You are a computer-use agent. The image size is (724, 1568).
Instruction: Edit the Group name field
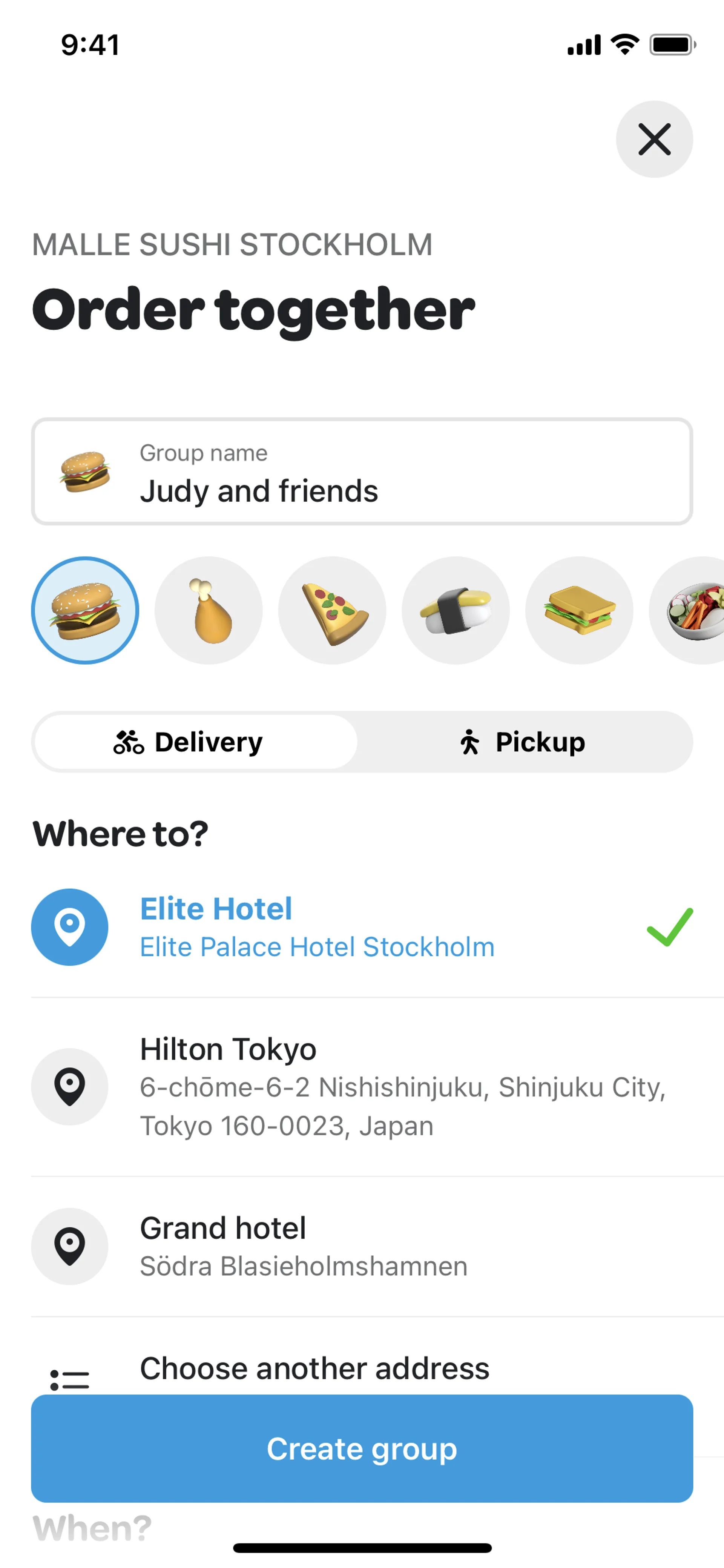coord(361,472)
